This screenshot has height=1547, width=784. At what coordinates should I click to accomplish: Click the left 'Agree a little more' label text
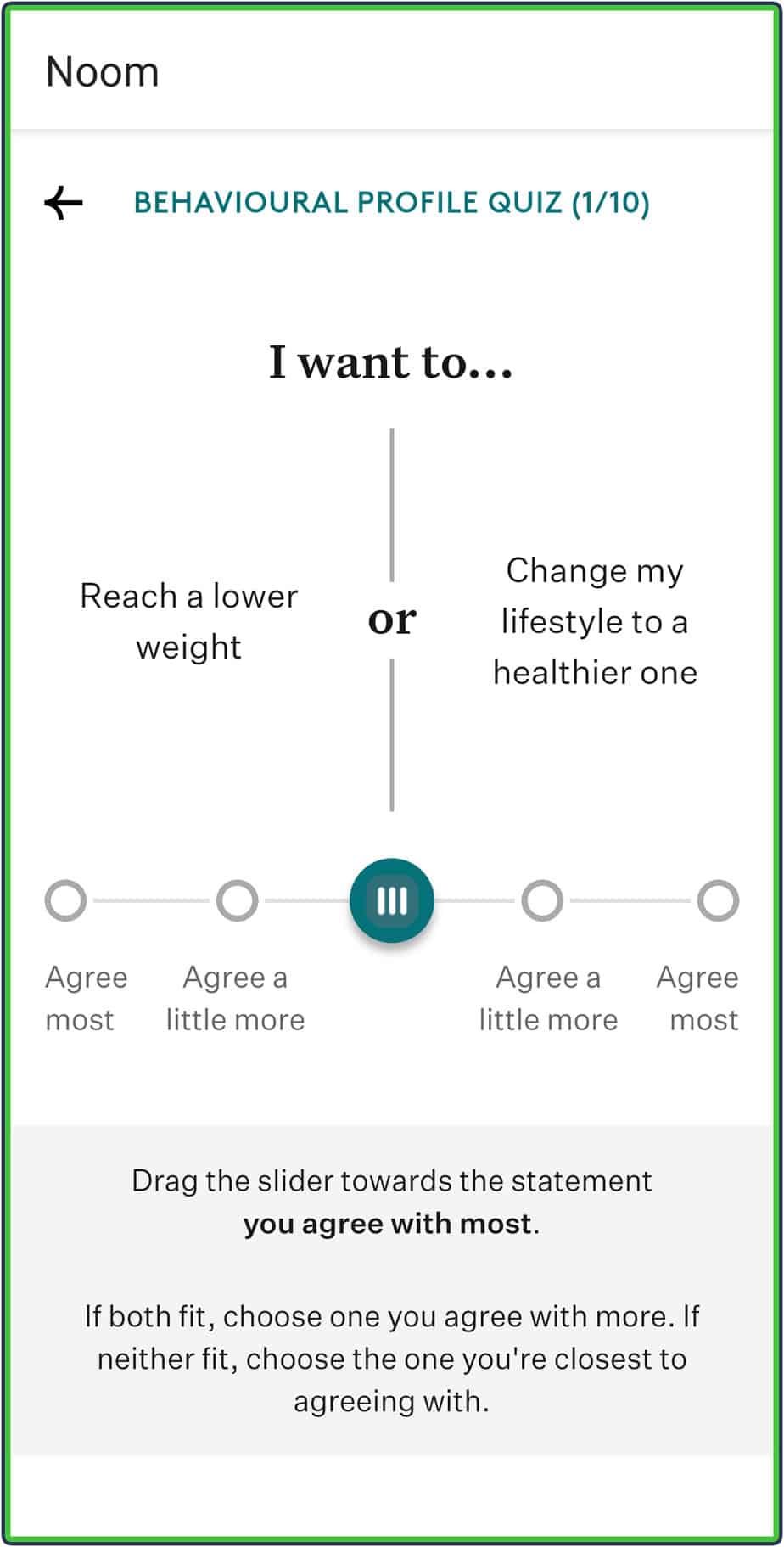coord(236,998)
